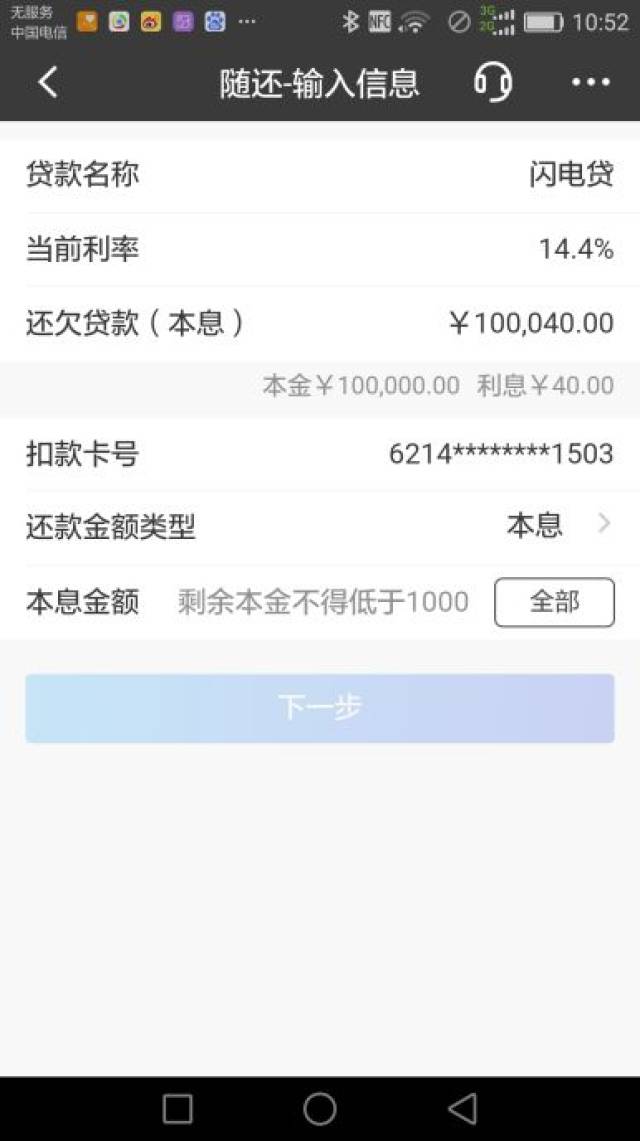Tap 全部 to repay the full amount

point(554,602)
